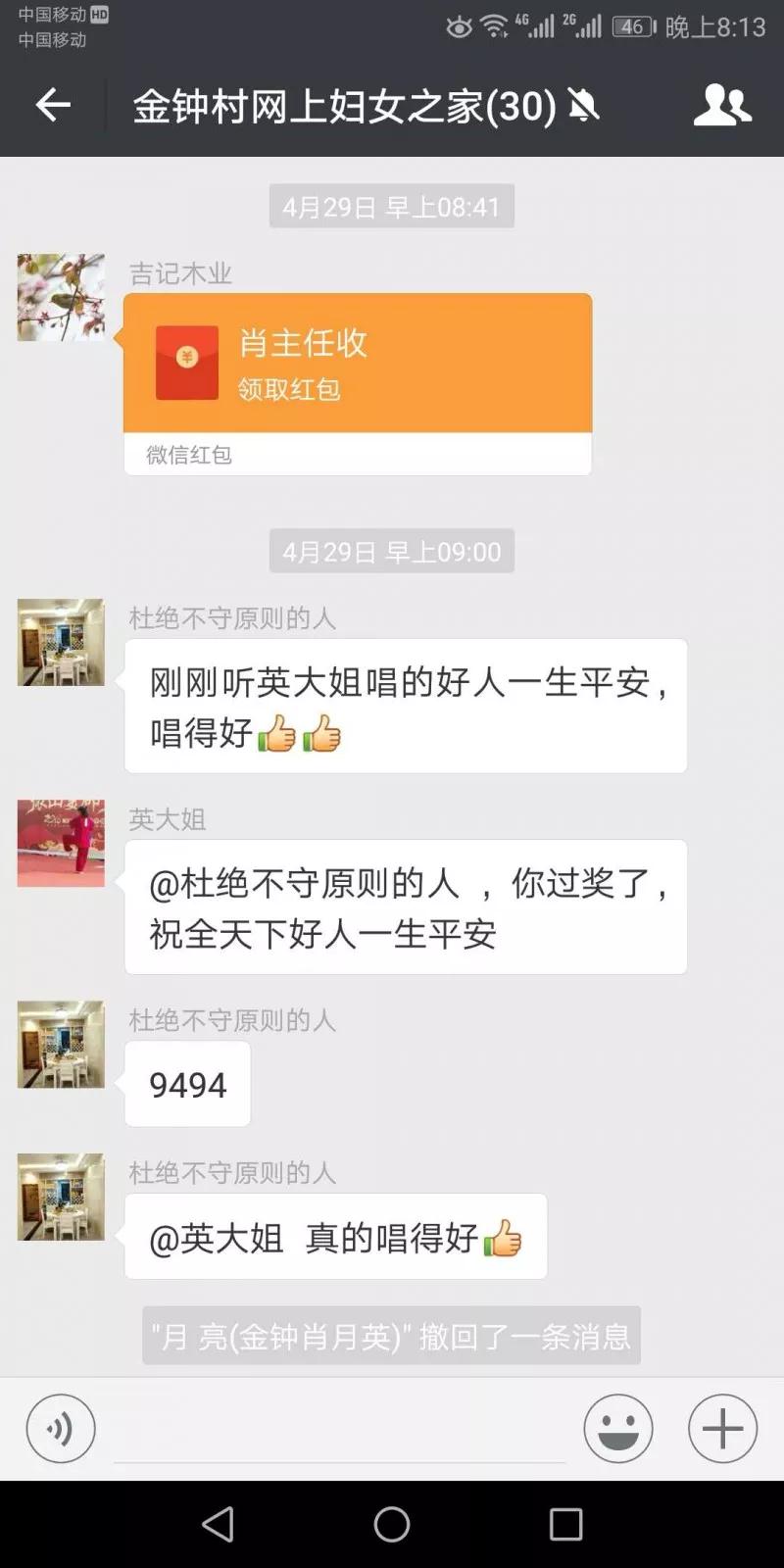Switch to voice message input

(x=61, y=1429)
